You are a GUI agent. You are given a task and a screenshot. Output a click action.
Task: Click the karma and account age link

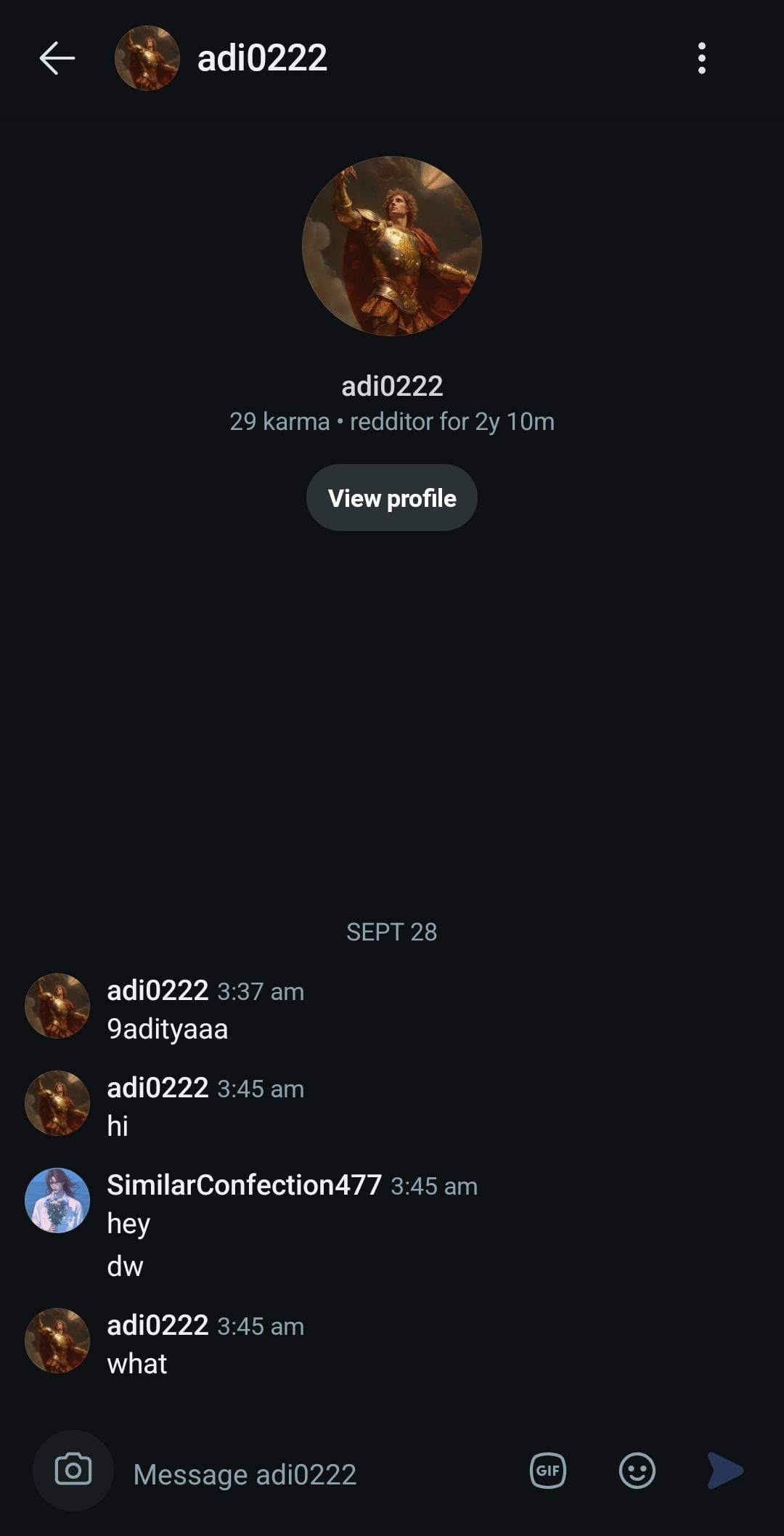coord(391,421)
